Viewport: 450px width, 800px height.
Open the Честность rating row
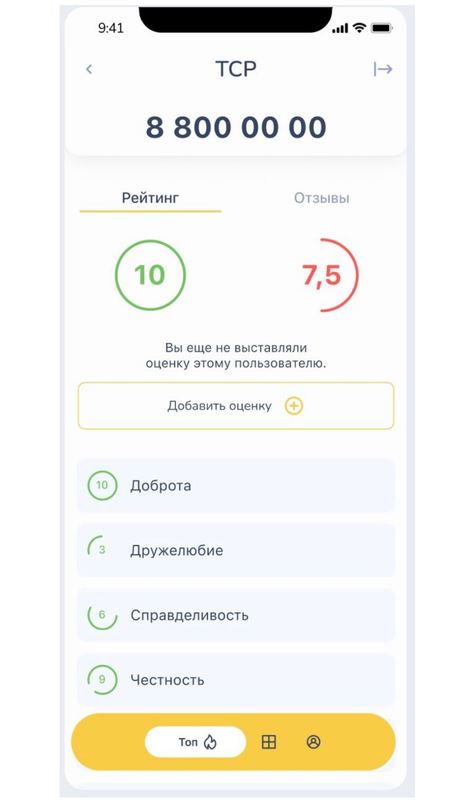236,680
